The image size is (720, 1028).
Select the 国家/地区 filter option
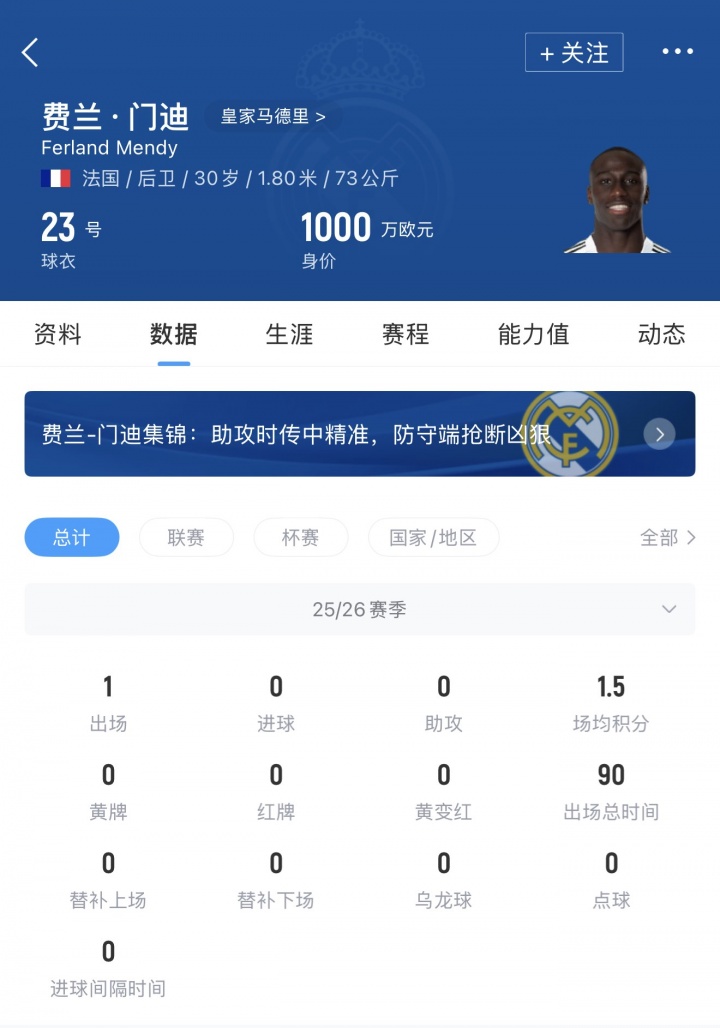point(433,536)
